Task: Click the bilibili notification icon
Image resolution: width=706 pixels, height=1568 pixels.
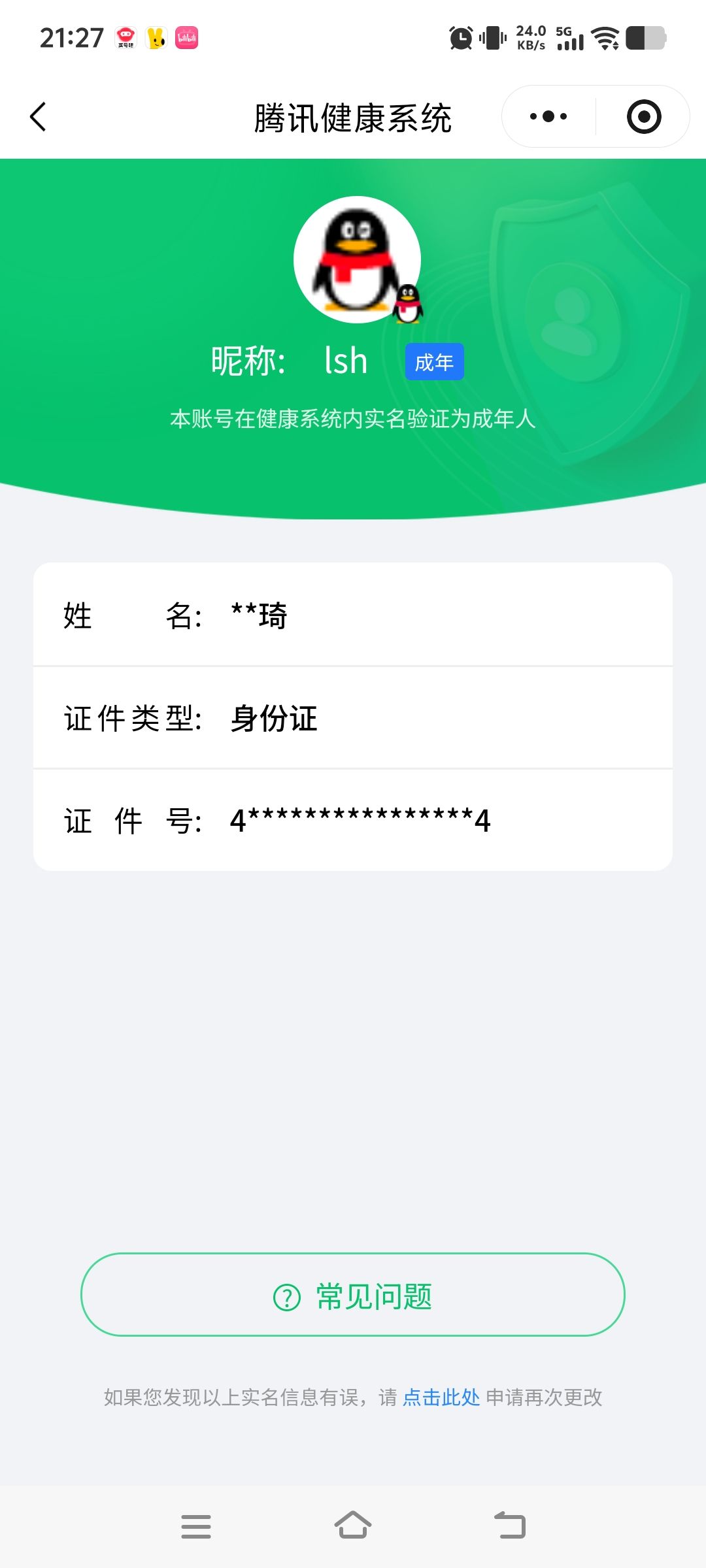Action: coord(187,37)
